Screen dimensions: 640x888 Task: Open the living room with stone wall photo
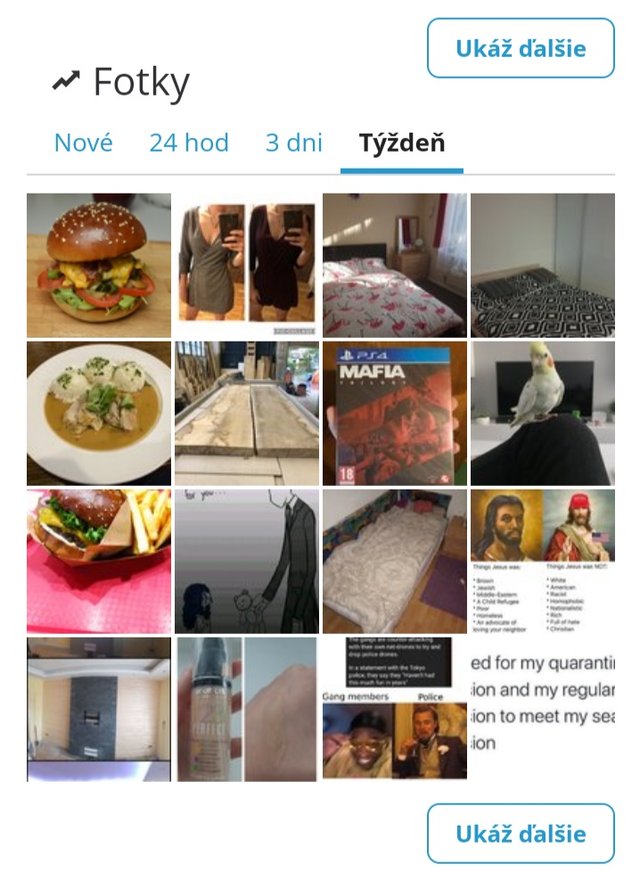[99, 708]
